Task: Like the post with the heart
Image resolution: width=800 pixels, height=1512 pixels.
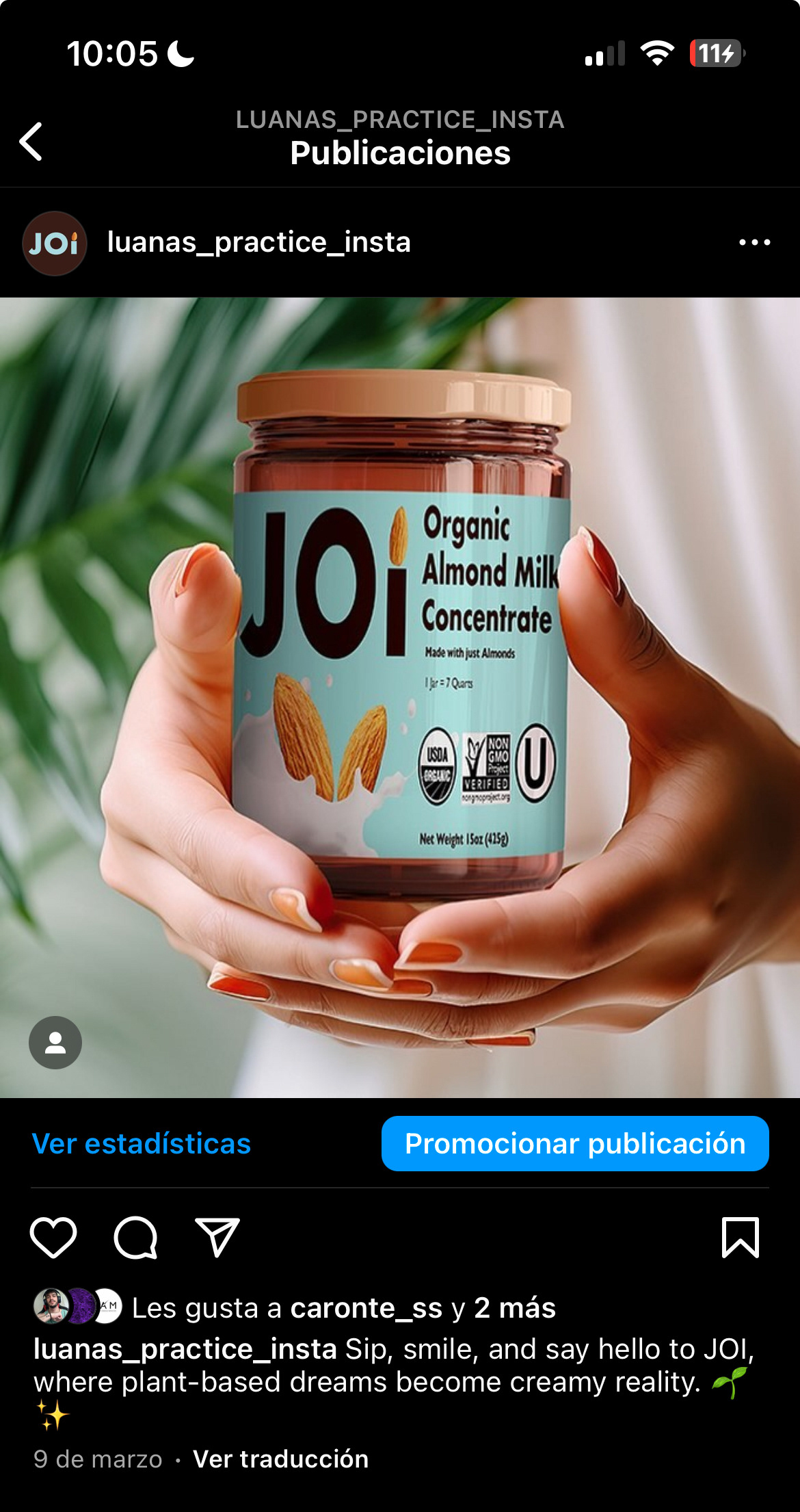Action: tap(53, 1238)
